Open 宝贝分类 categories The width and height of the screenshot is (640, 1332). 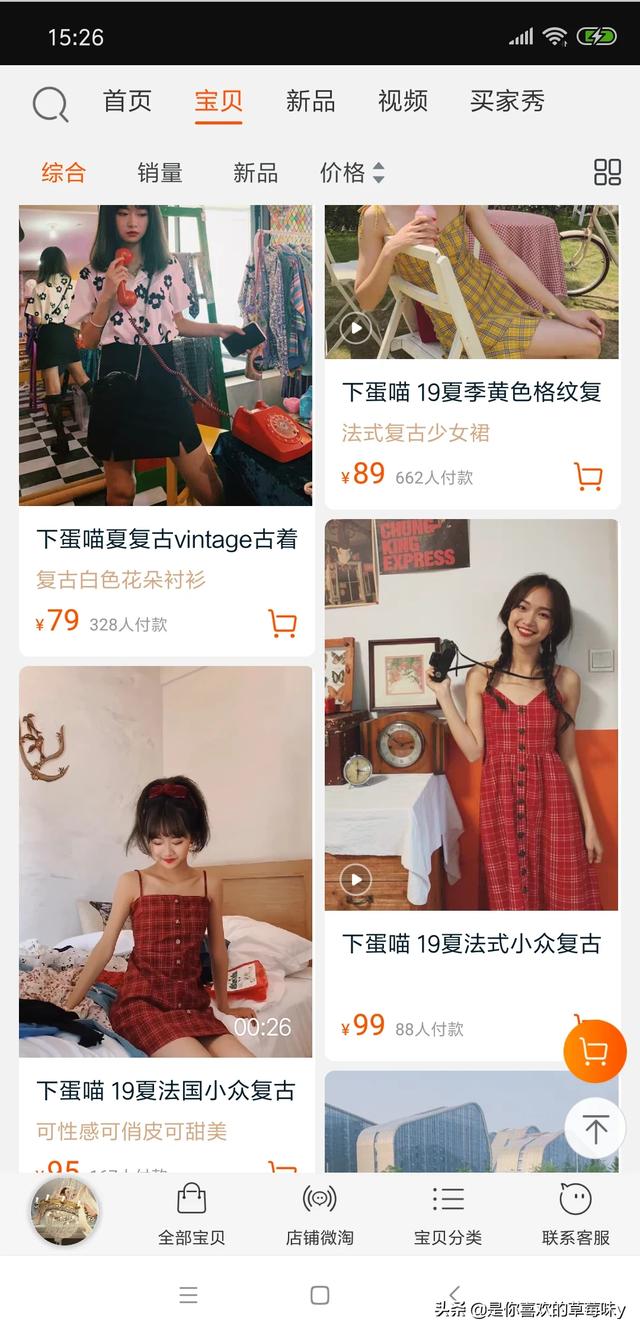[448, 1213]
